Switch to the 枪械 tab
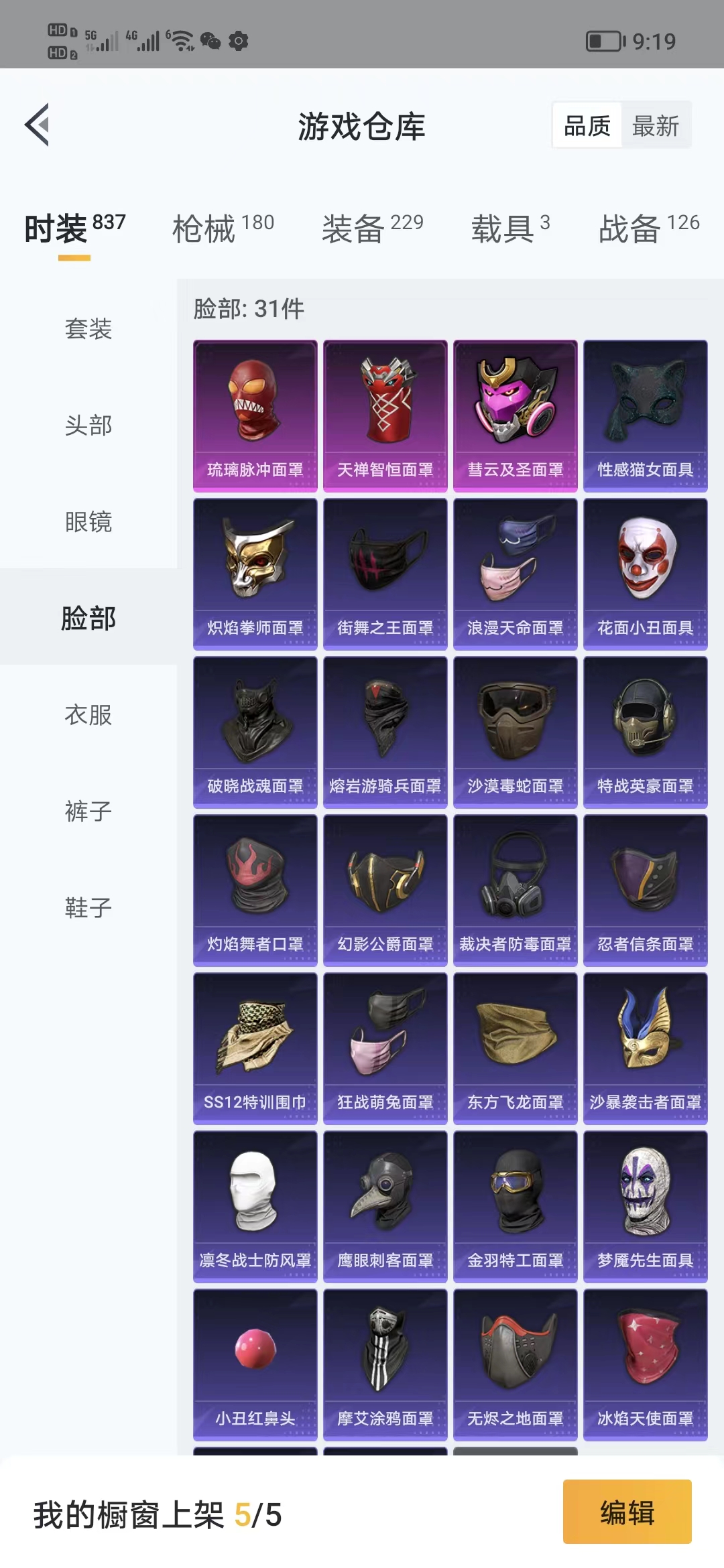 [223, 229]
